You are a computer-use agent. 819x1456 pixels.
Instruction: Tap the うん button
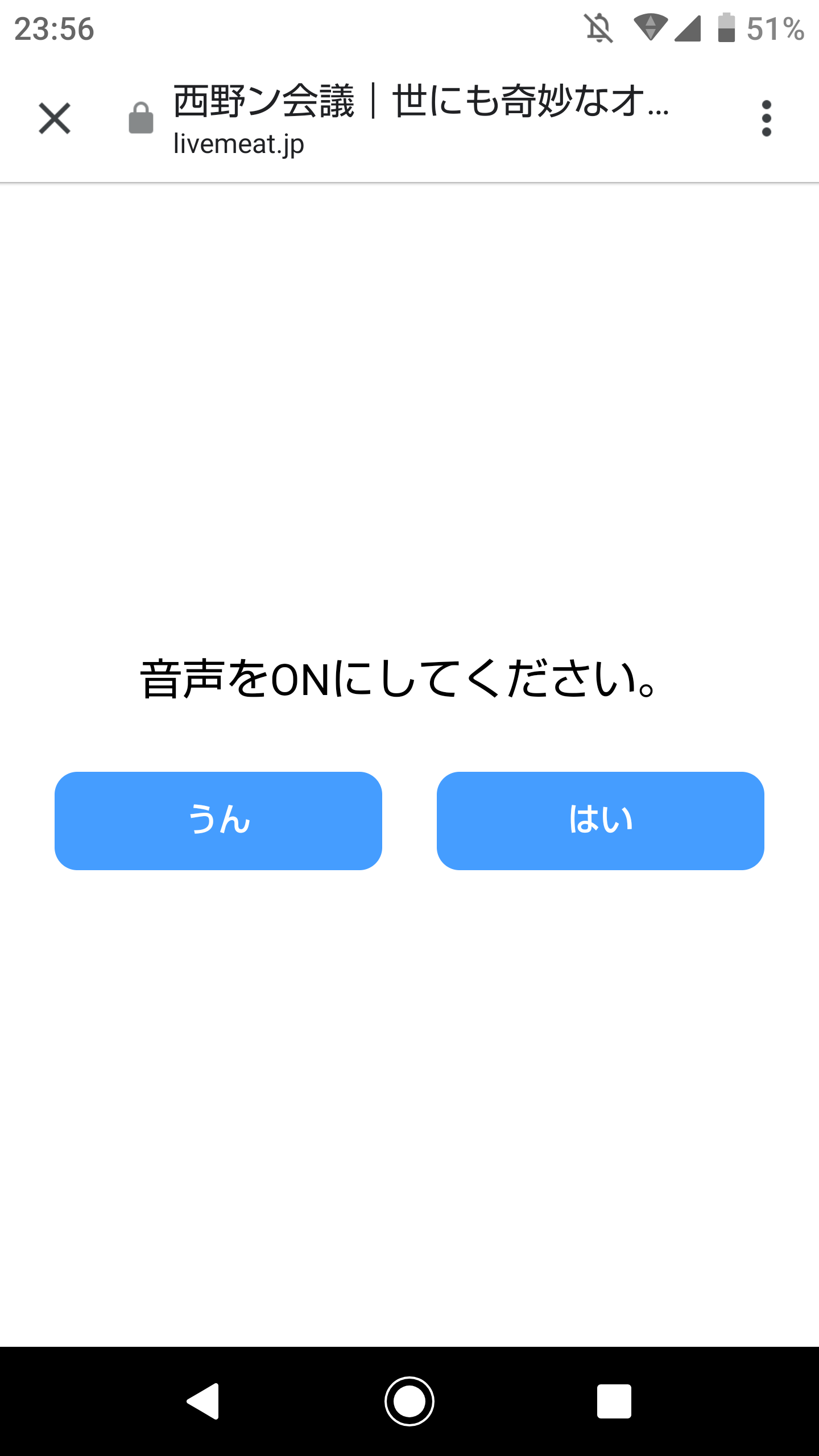pos(218,821)
